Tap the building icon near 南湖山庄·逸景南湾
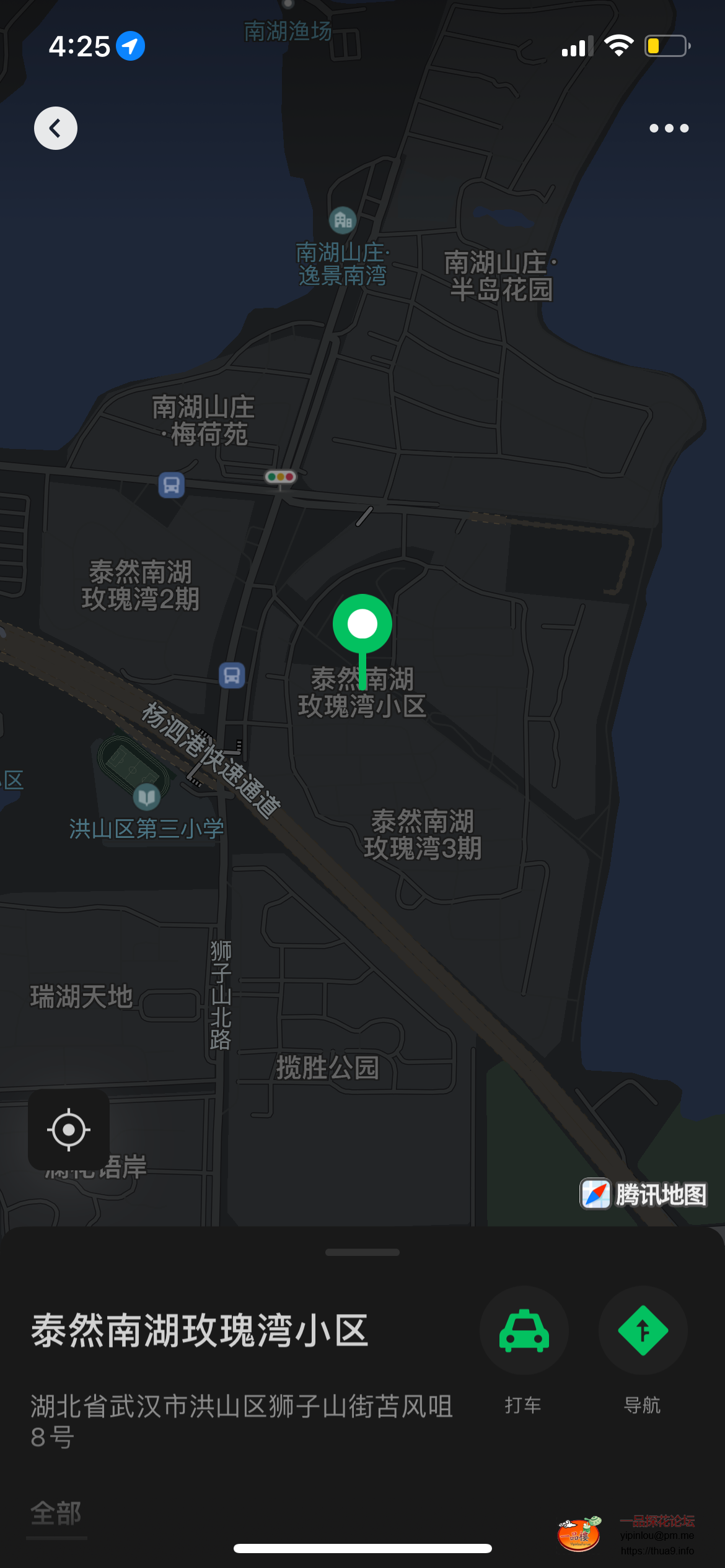725x1568 pixels. pyautogui.click(x=343, y=221)
